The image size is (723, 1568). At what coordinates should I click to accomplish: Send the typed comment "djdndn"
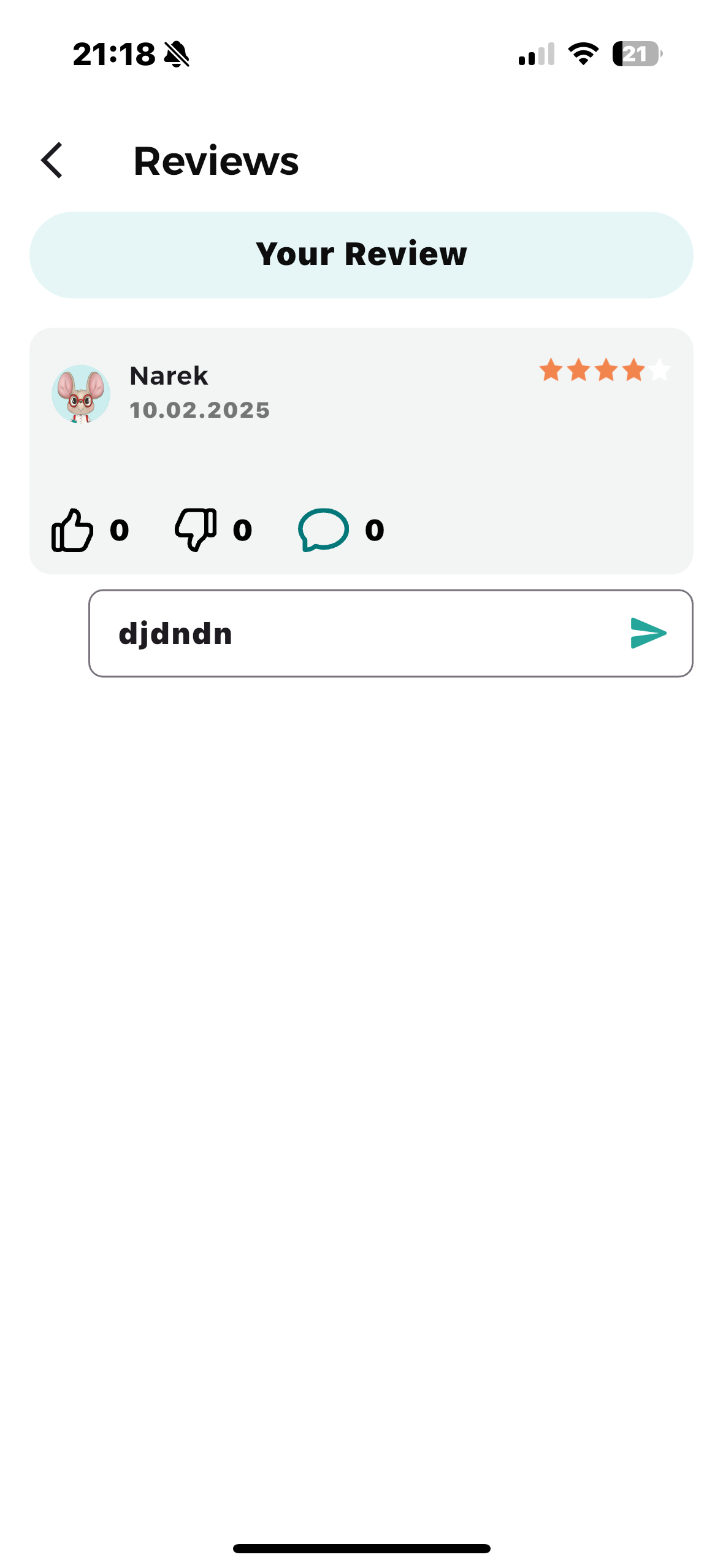(x=648, y=633)
